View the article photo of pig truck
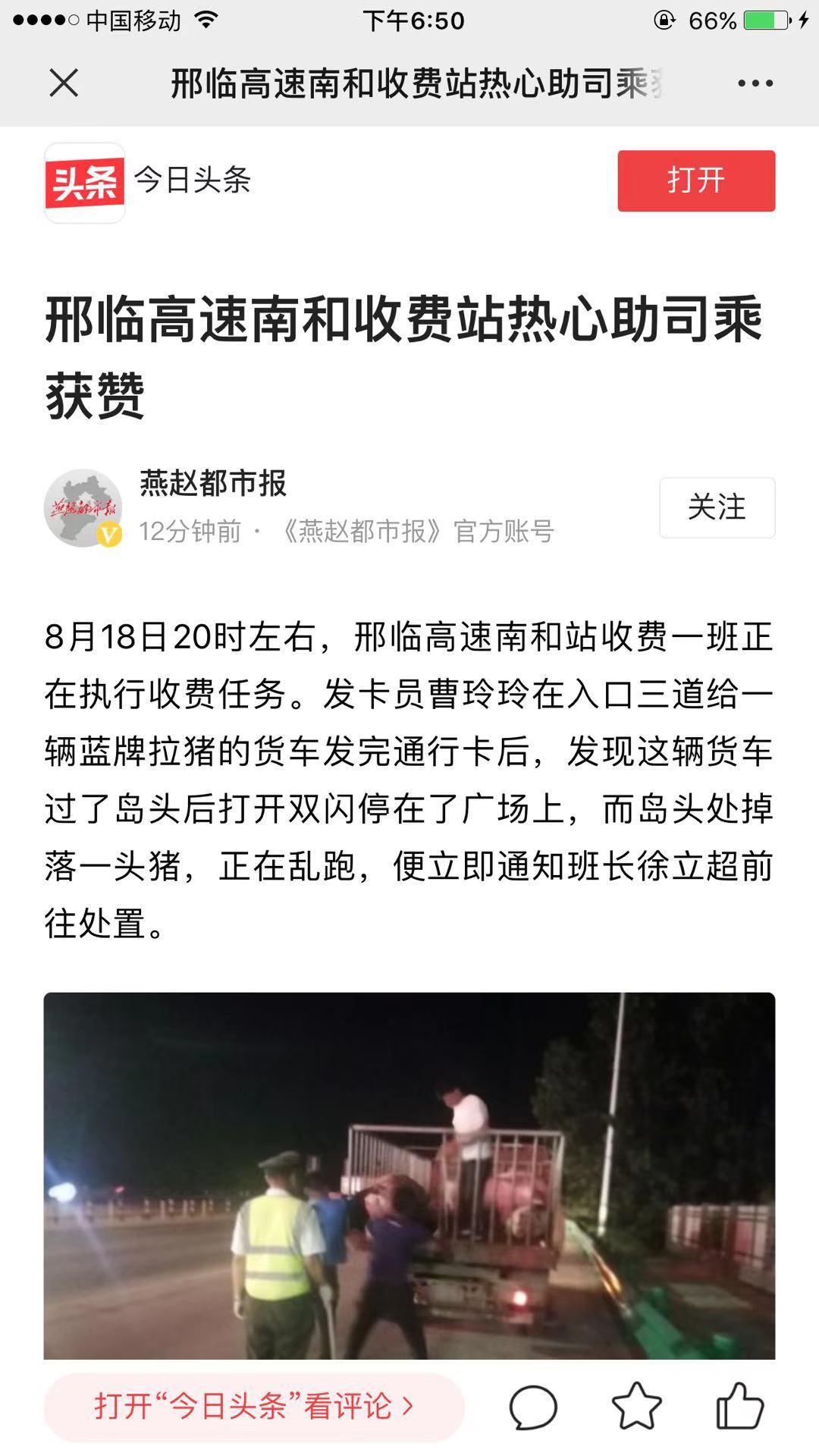The image size is (819, 1456). click(409, 1175)
